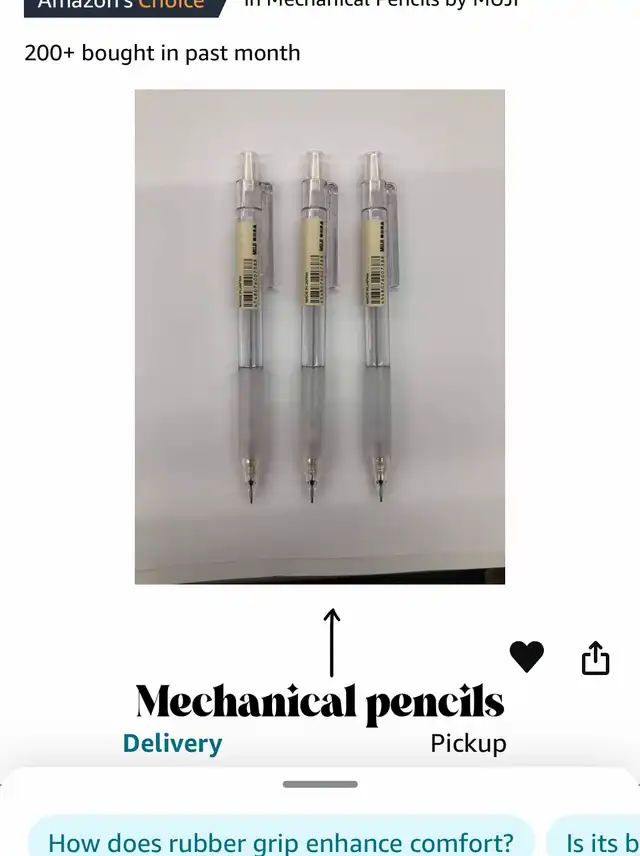Add the product to favorites with the heart
The image size is (640, 856).
pyautogui.click(x=527, y=657)
